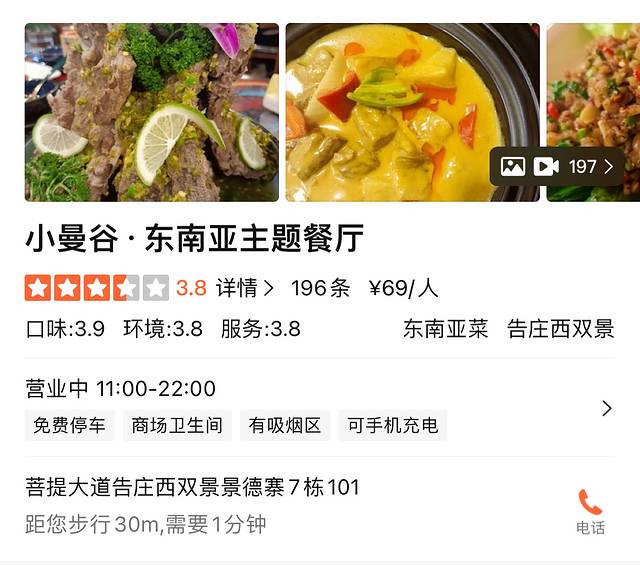Call the restaurant via 电话
The height and width of the screenshot is (565, 640).
coord(590,511)
